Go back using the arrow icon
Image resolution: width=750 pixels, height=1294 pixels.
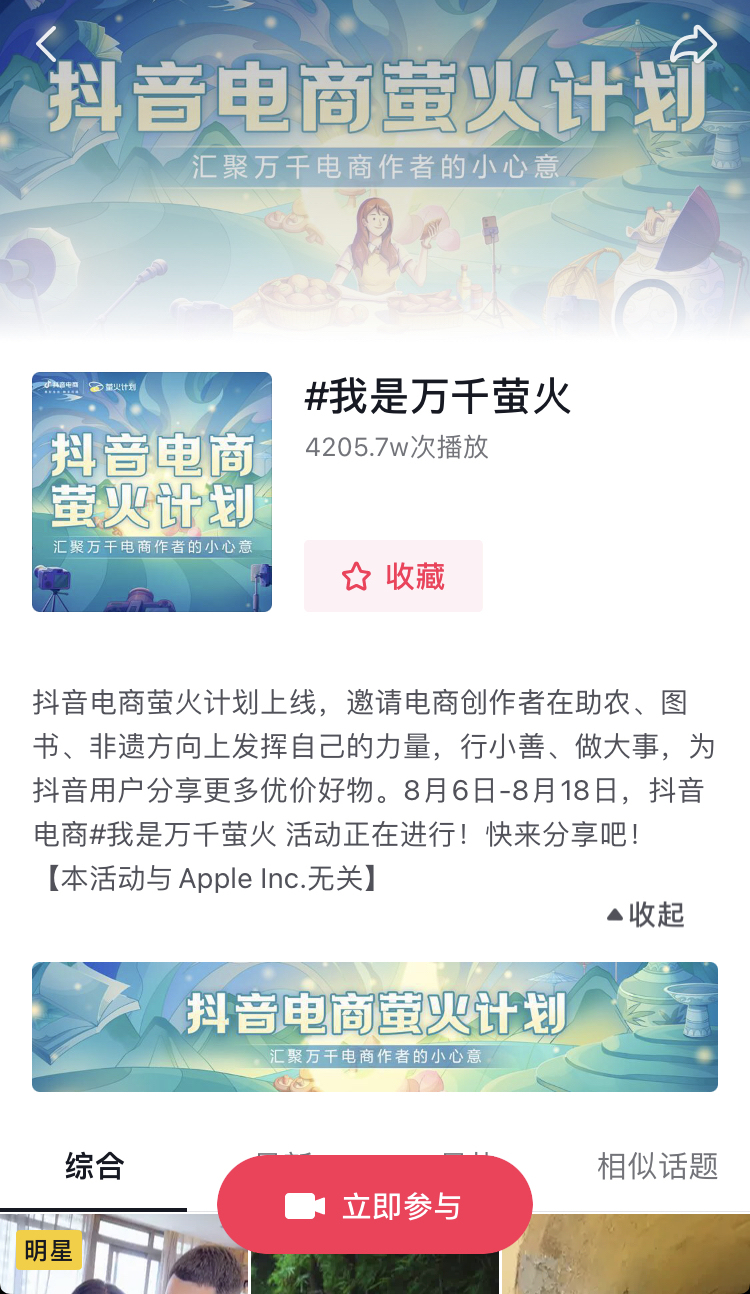[46, 44]
